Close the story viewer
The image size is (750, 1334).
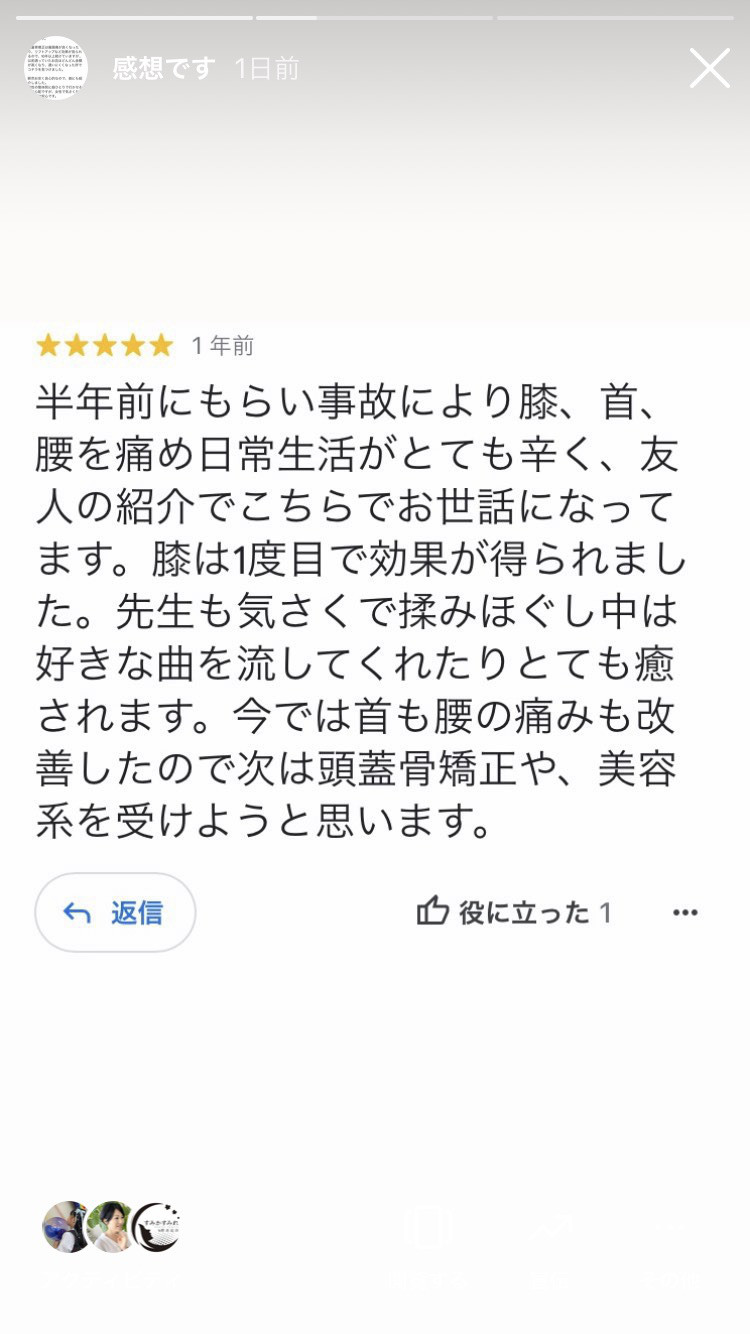[709, 69]
